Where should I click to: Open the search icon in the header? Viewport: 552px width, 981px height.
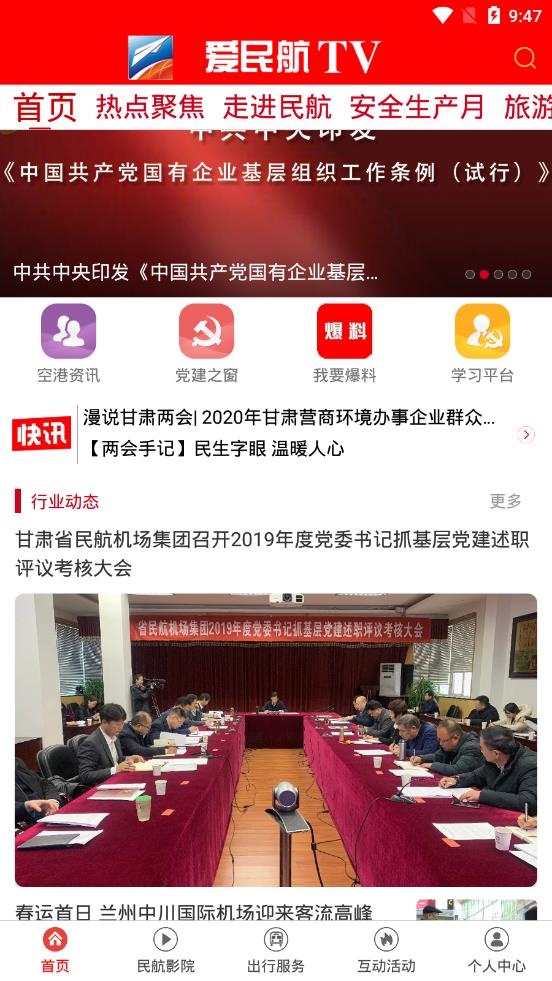coord(524,58)
